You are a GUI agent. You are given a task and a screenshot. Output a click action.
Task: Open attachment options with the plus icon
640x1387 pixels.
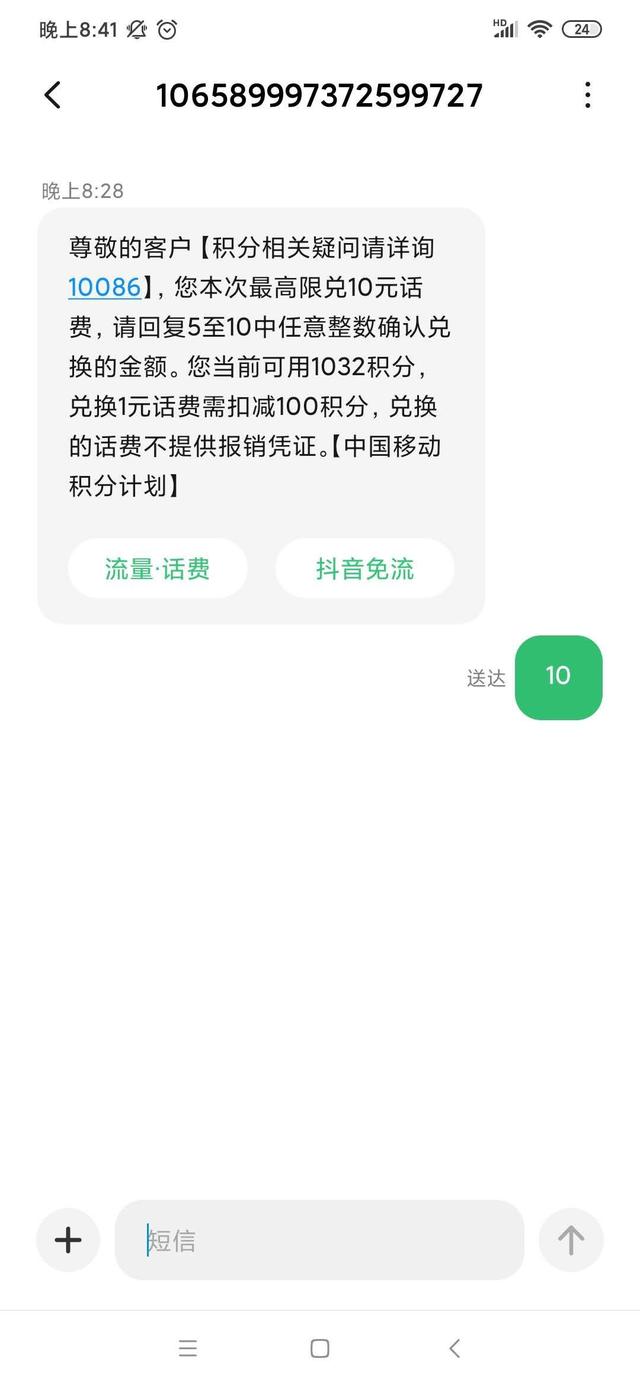click(68, 1241)
